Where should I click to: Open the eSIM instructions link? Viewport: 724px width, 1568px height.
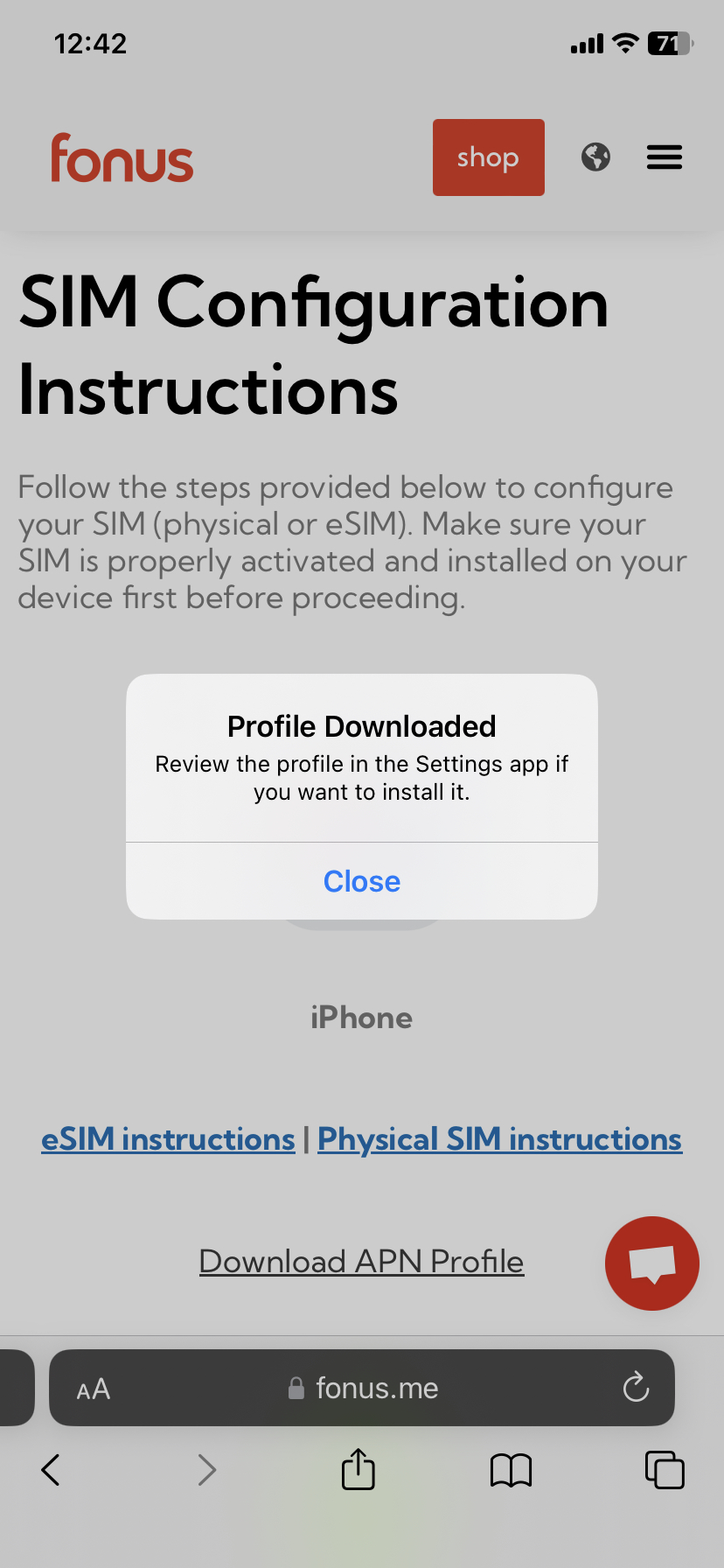pos(167,1138)
